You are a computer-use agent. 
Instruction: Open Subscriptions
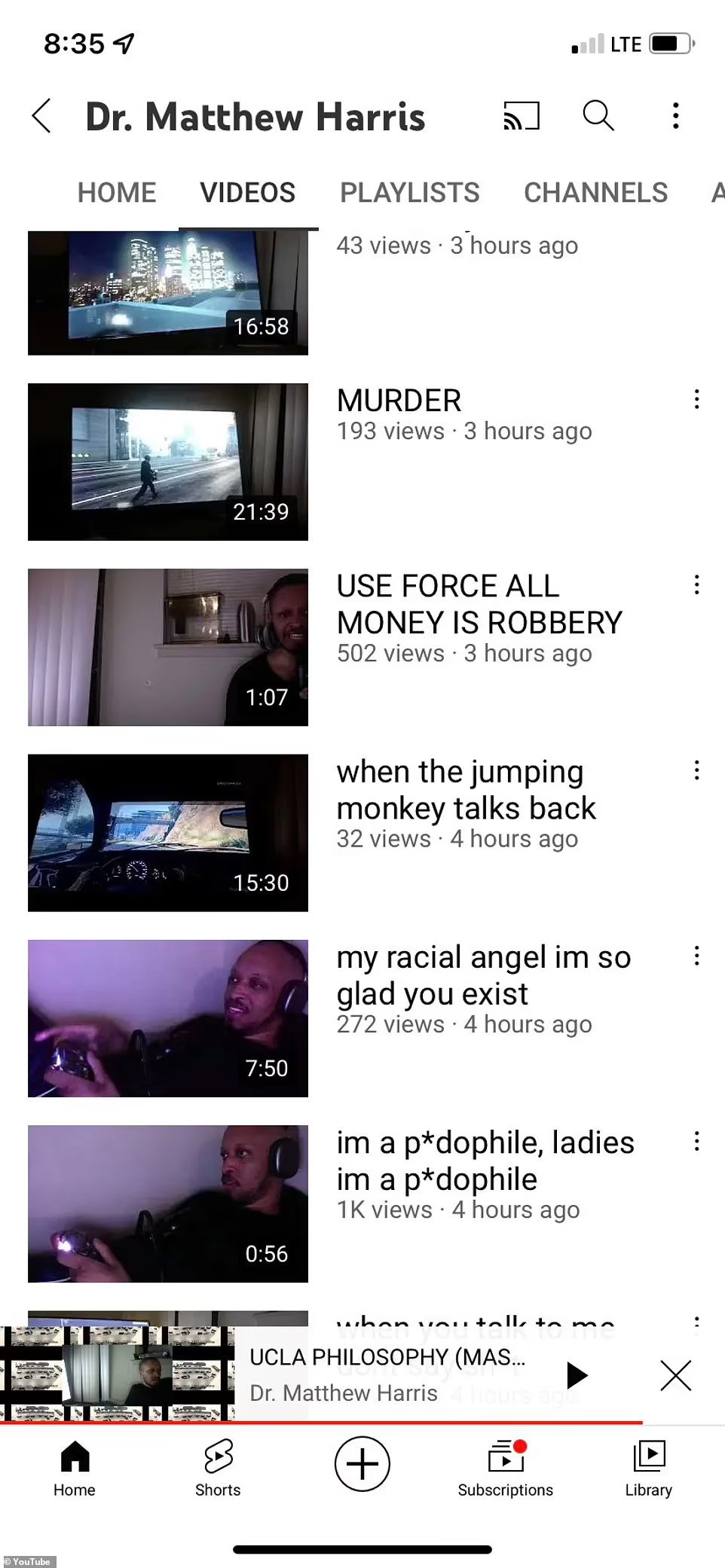point(506,1467)
